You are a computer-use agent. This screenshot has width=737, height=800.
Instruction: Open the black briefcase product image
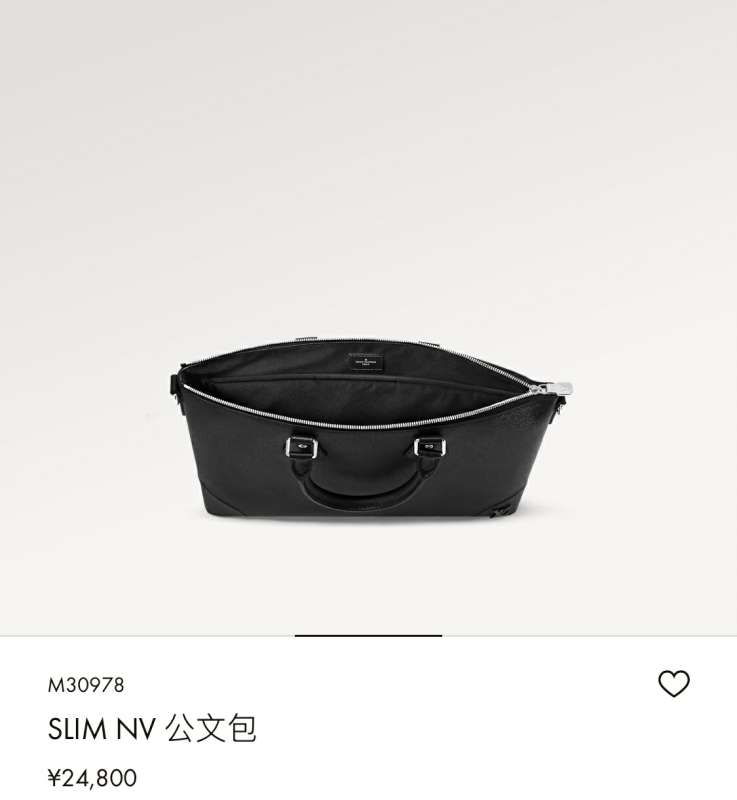367,430
